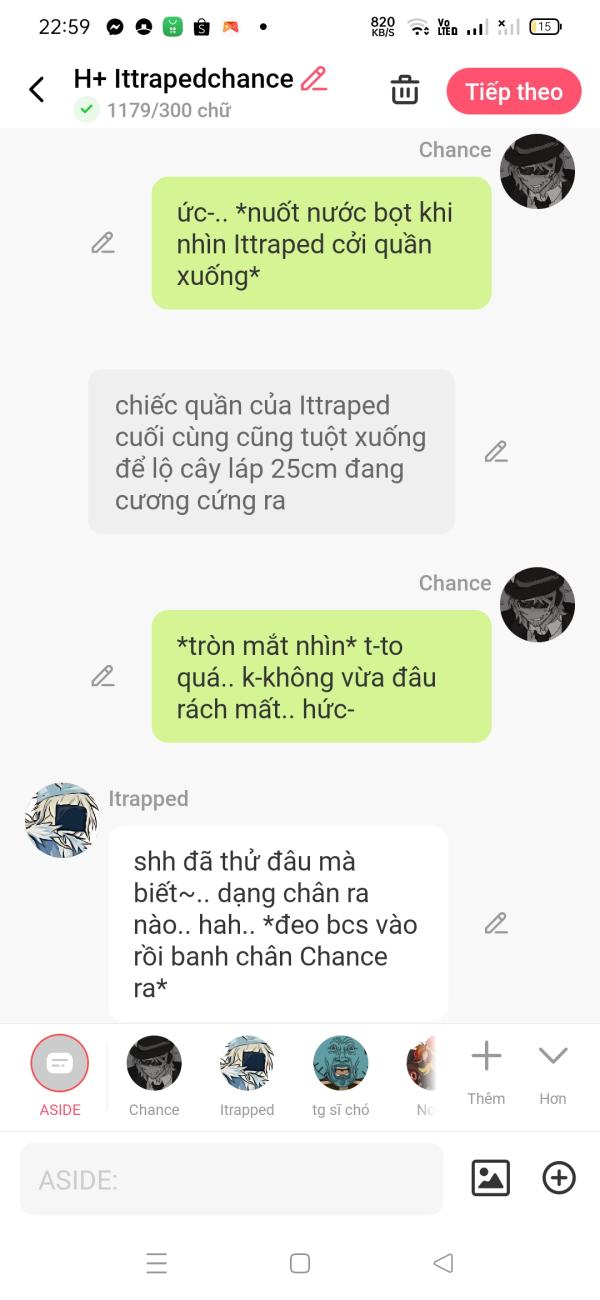The width and height of the screenshot is (600, 1300).
Task: Select Chance as the speaking character
Action: click(x=154, y=1064)
